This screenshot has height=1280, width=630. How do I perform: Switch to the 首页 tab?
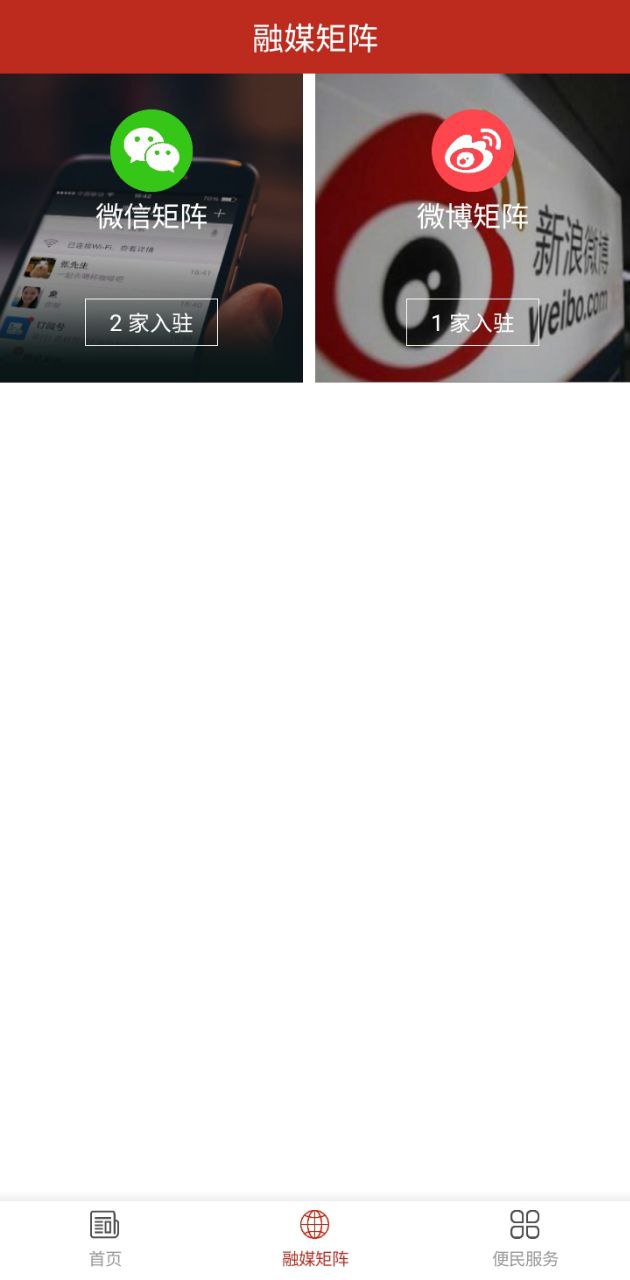(x=105, y=1238)
